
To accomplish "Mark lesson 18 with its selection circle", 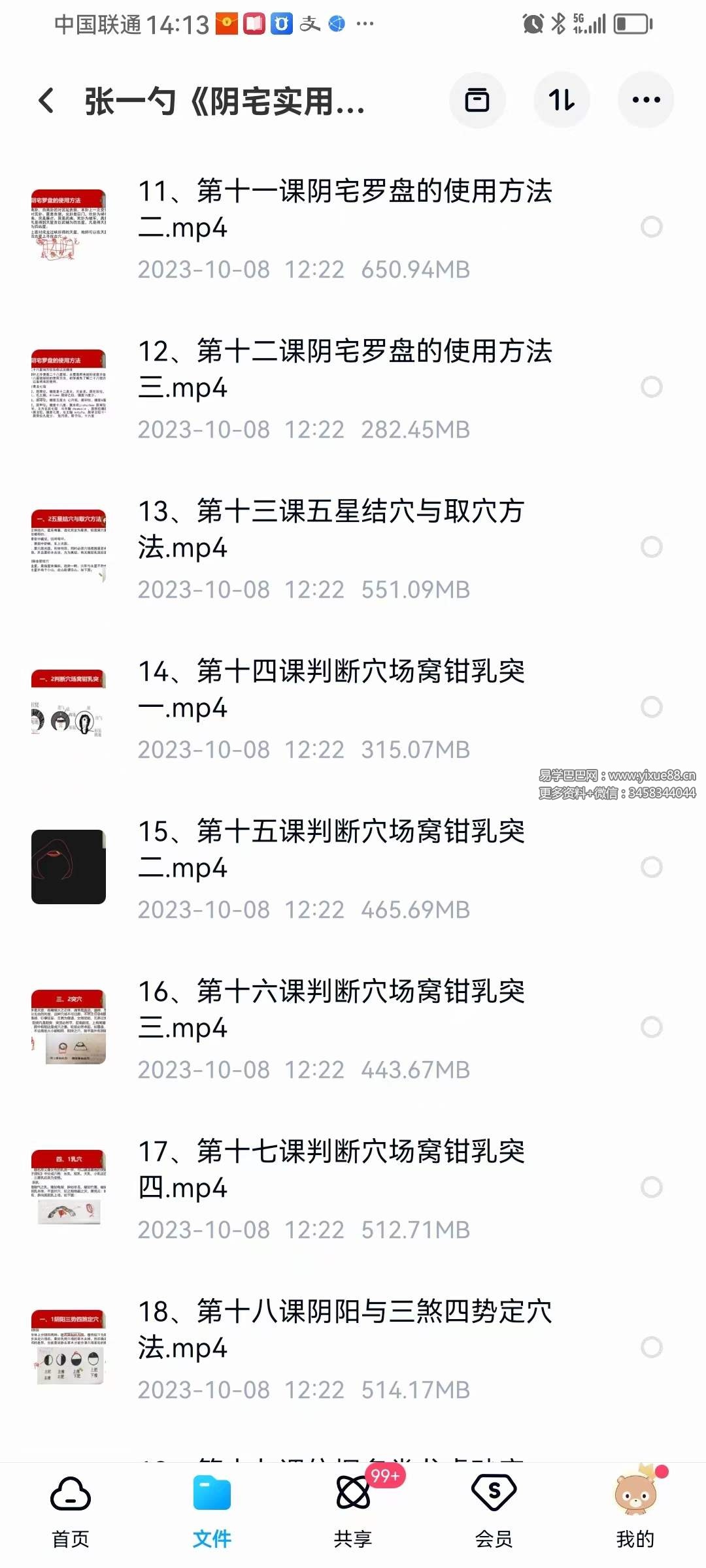I will [651, 1346].
